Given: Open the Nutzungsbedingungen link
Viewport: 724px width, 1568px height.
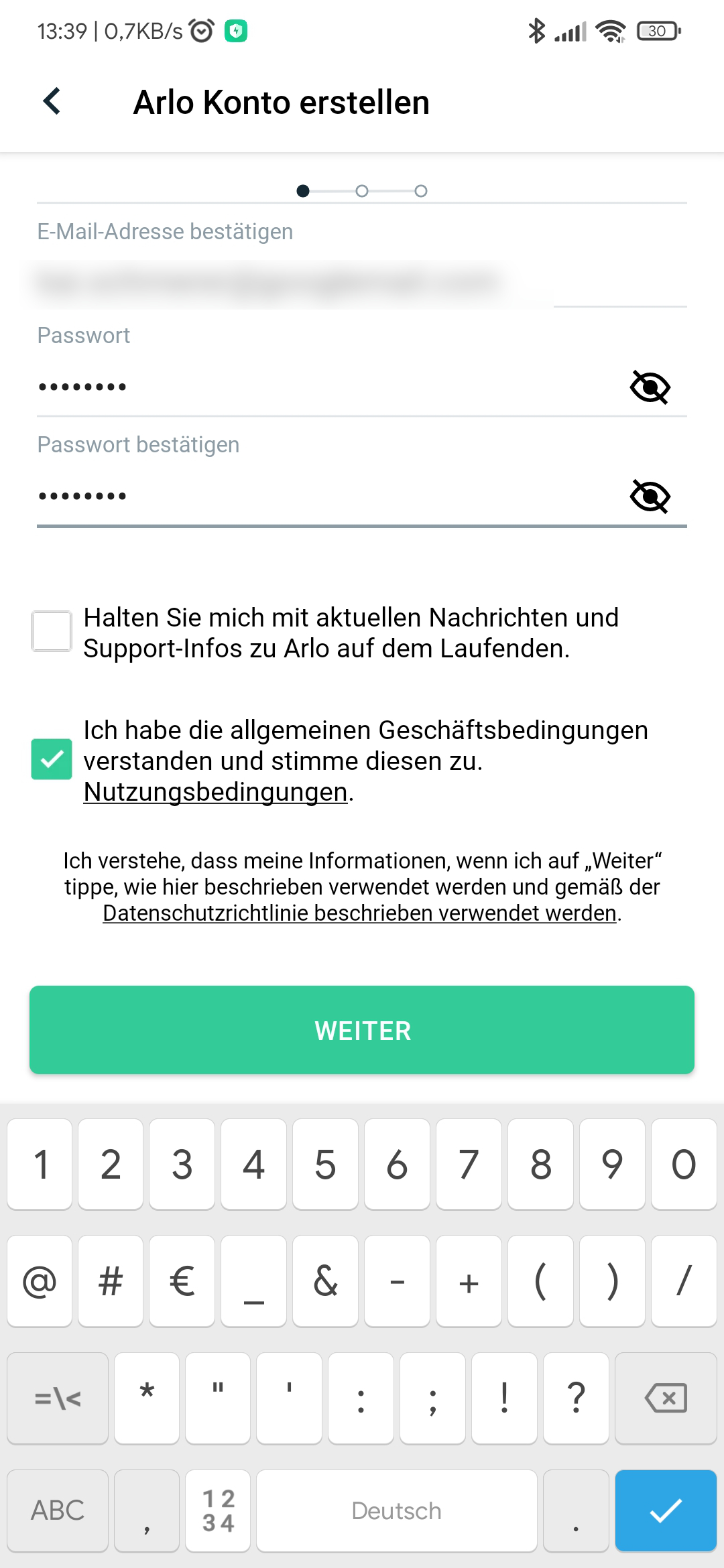Looking at the screenshot, I should (x=215, y=792).
